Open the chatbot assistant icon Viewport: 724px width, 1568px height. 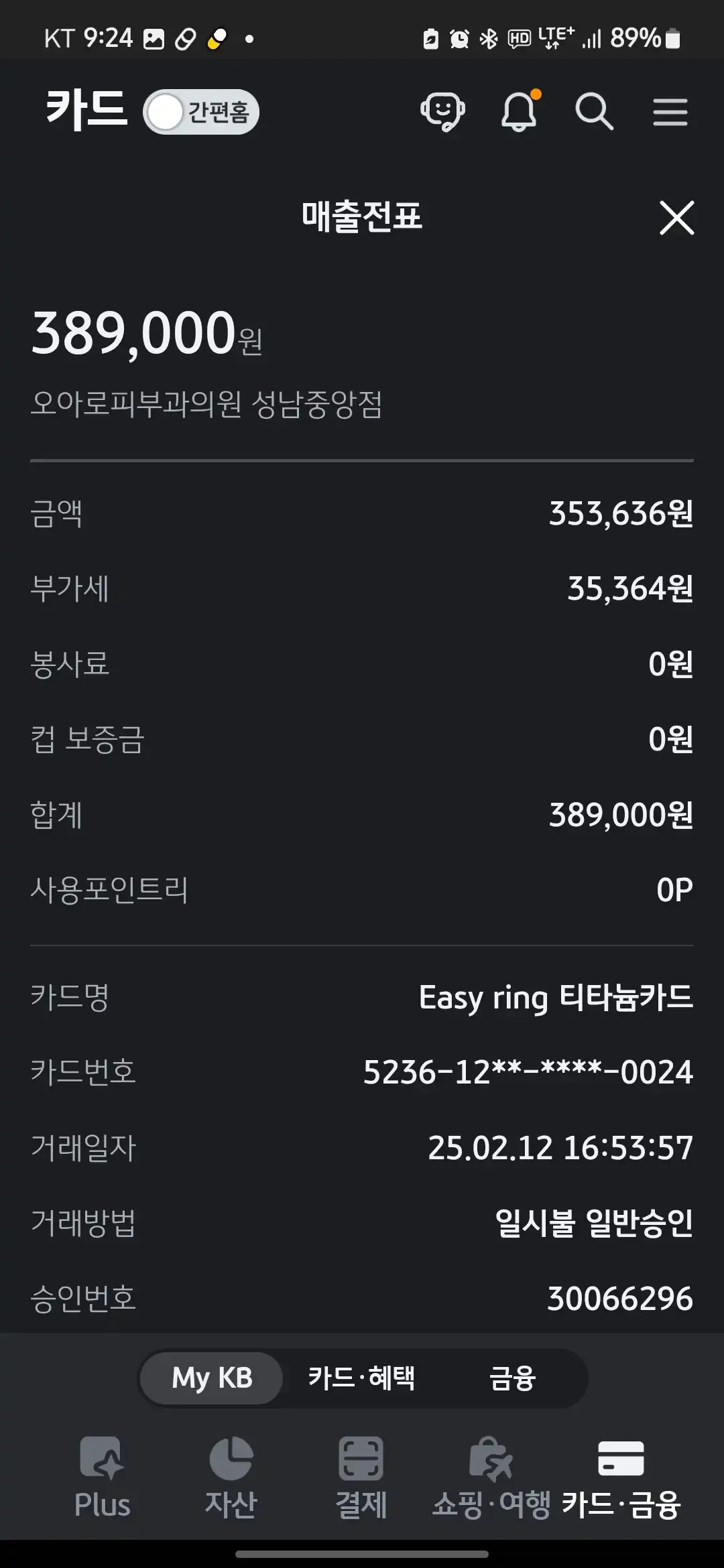pyautogui.click(x=444, y=112)
